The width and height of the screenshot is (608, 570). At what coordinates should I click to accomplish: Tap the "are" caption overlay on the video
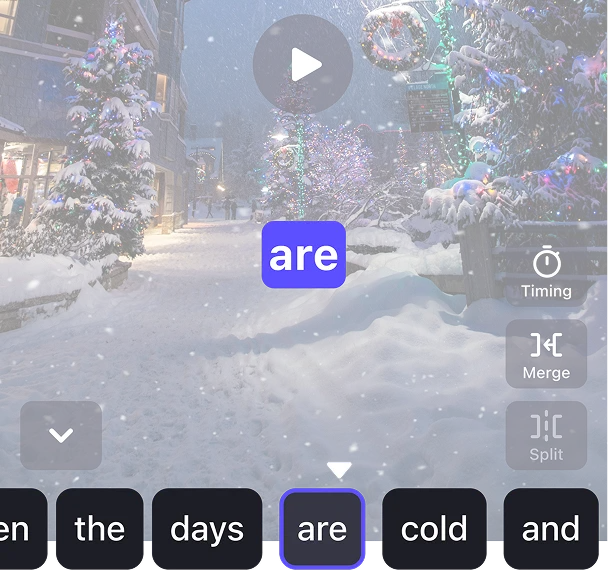tap(304, 255)
